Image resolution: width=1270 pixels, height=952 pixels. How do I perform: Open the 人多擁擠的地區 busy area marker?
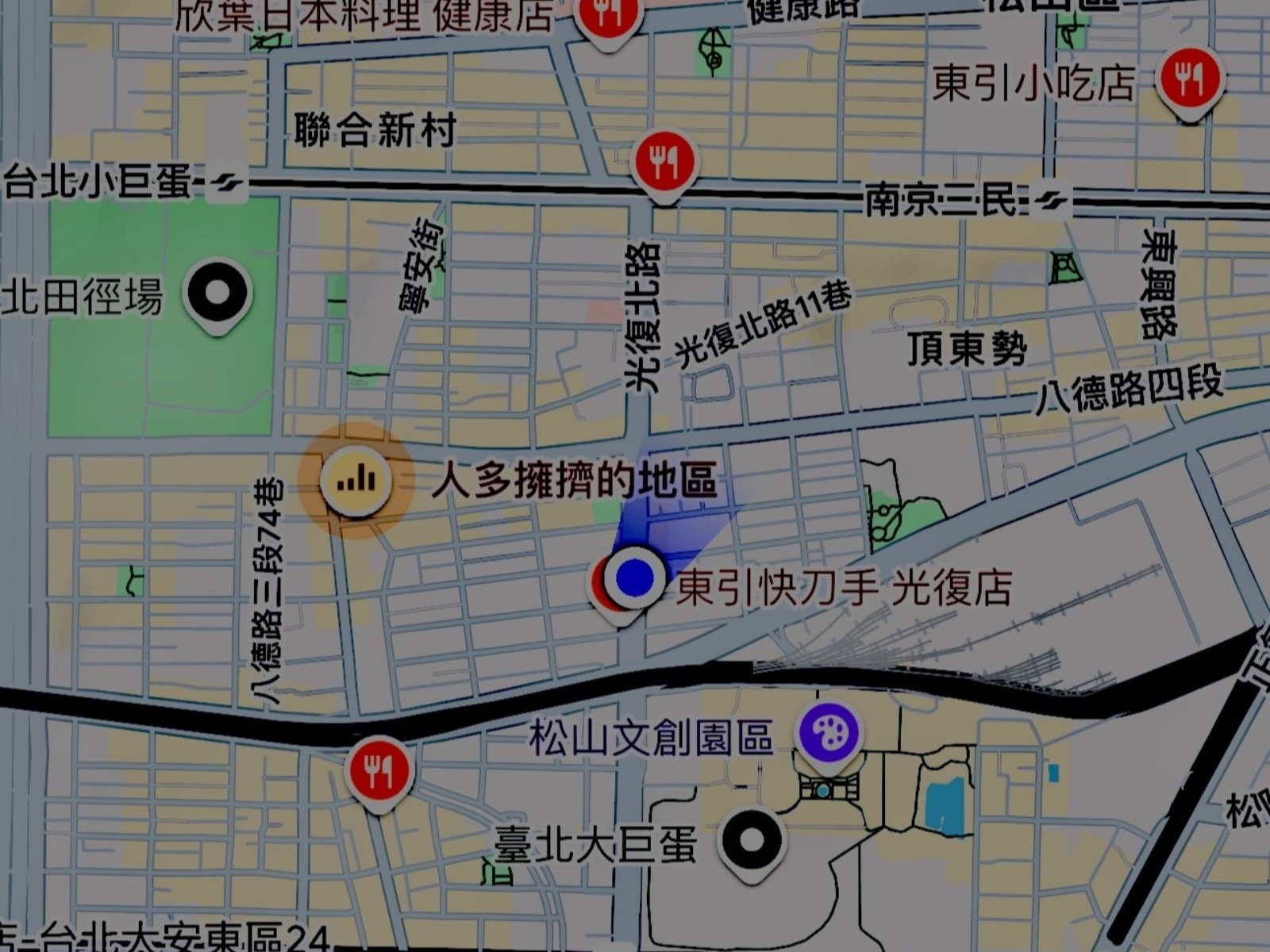click(x=356, y=480)
